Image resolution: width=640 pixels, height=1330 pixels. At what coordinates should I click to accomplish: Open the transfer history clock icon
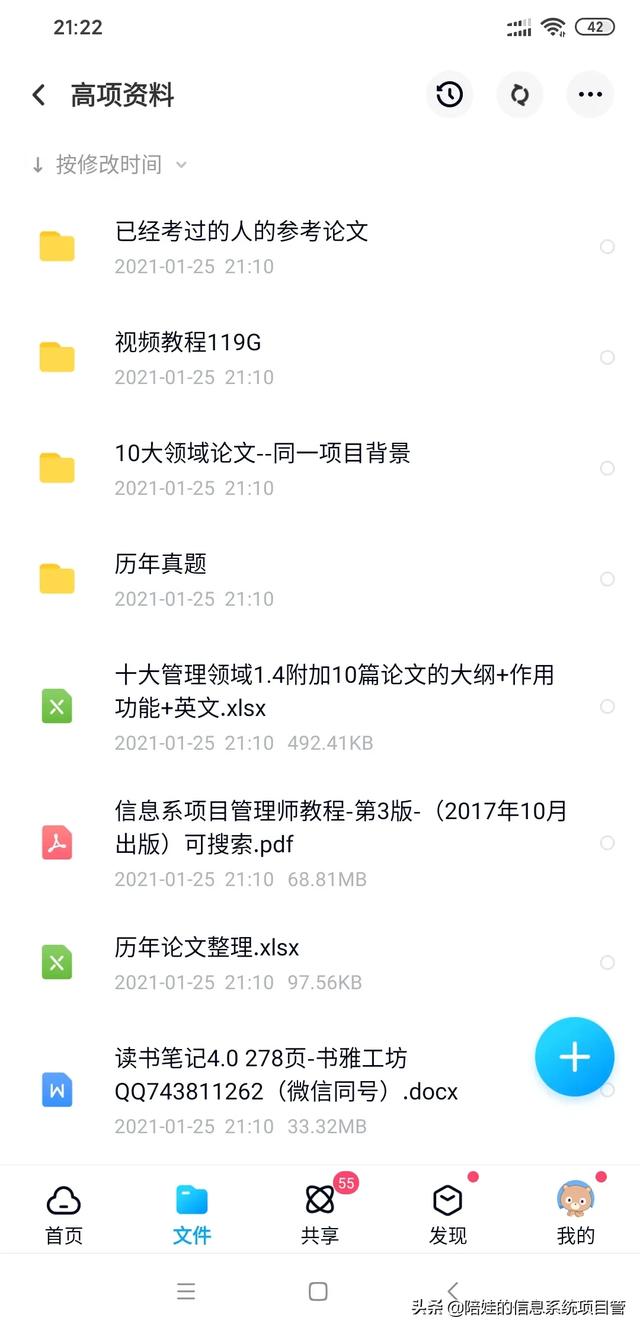[449, 95]
